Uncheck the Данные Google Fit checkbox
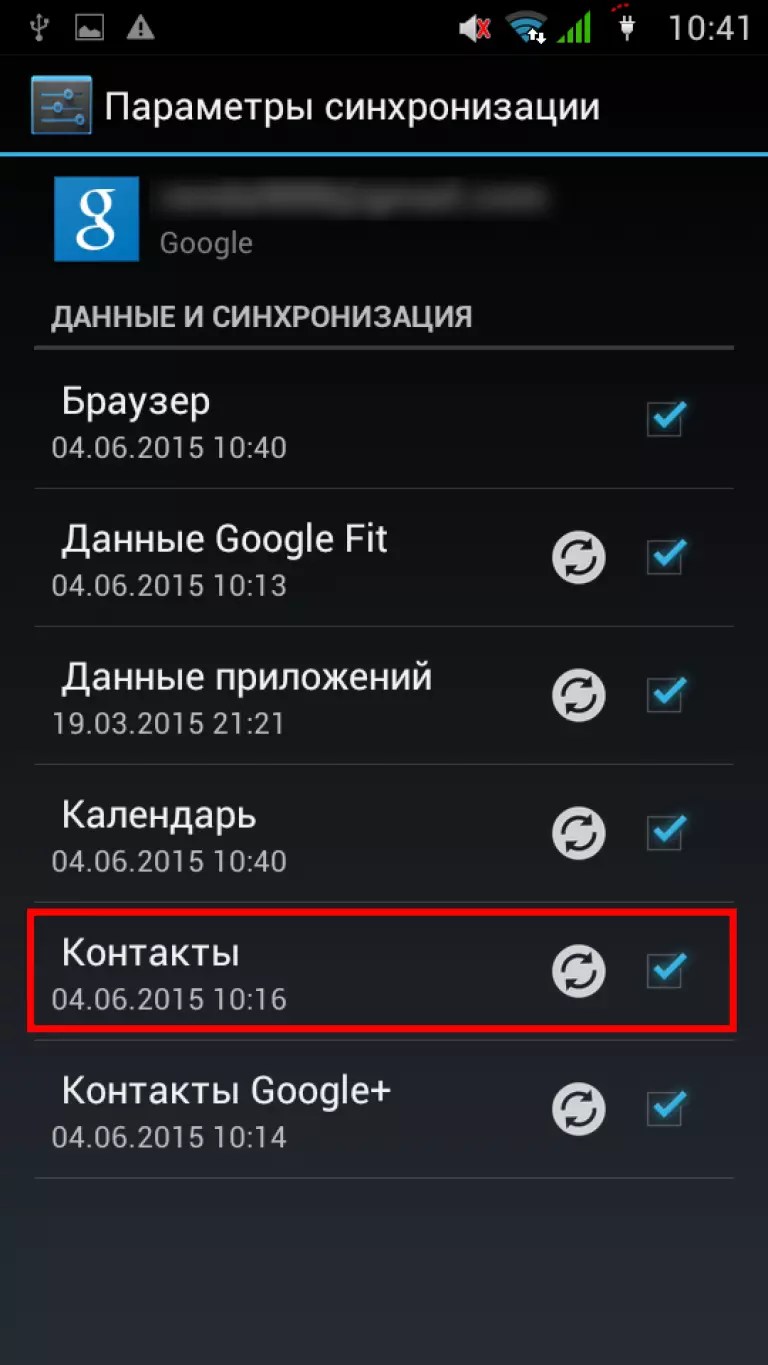The width and height of the screenshot is (768, 1365). [x=665, y=557]
